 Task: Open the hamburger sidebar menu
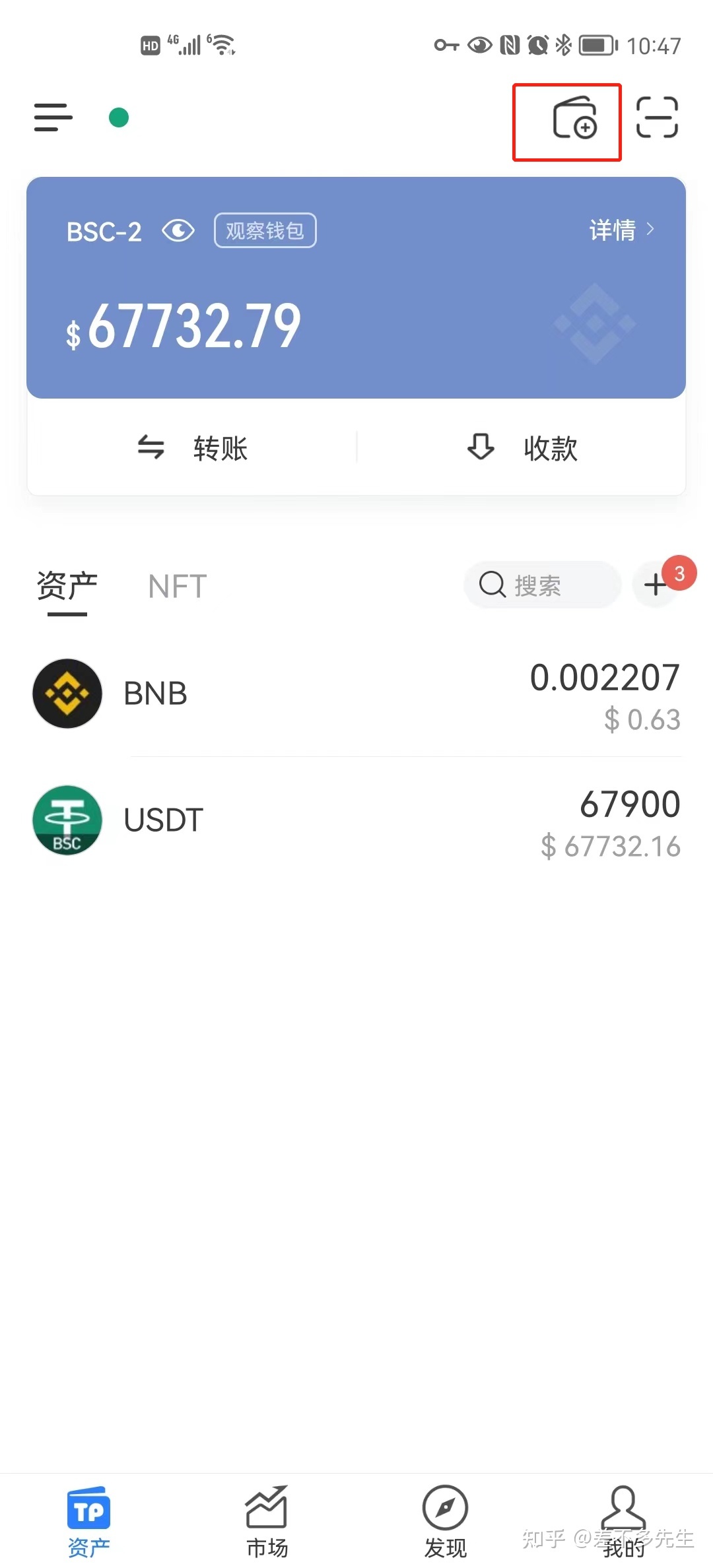(53, 117)
